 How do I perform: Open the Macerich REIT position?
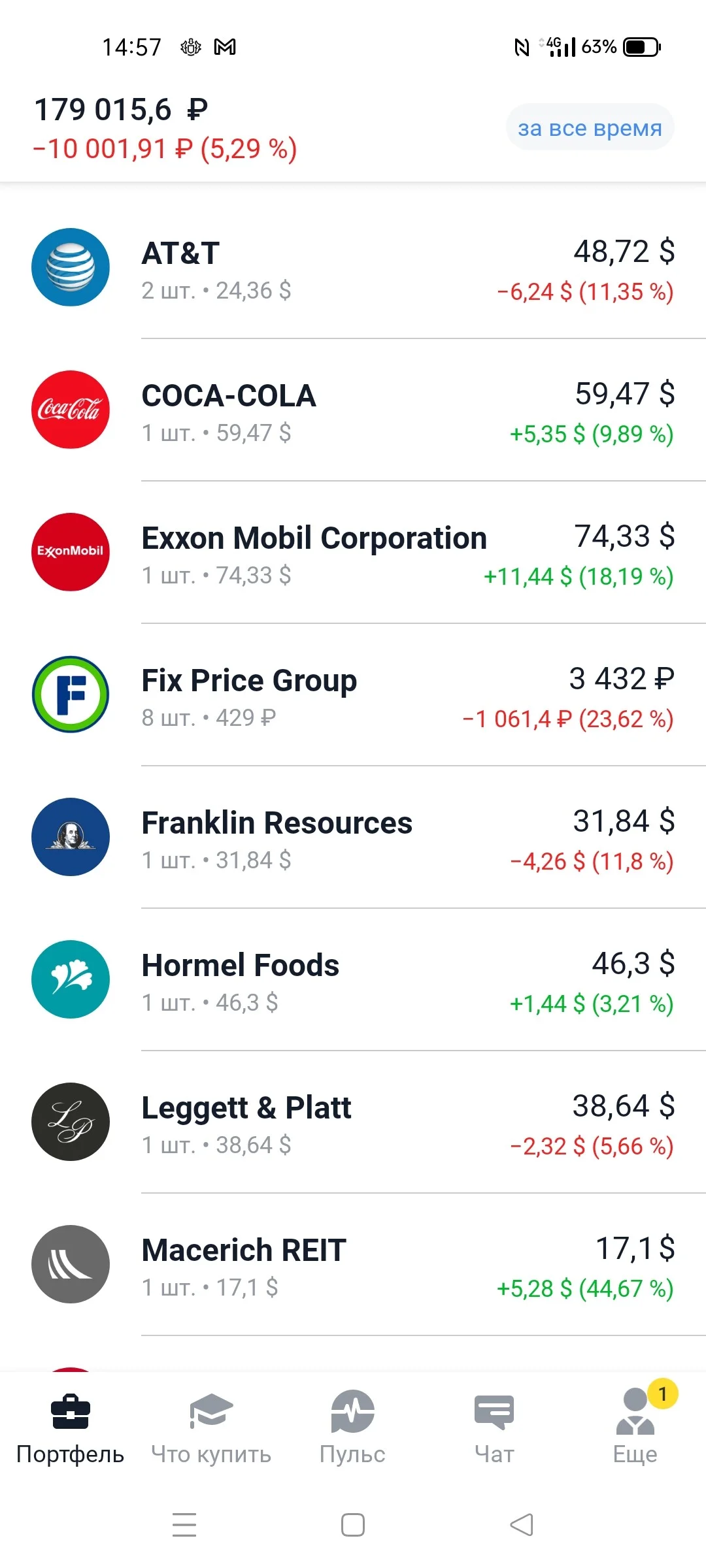(x=353, y=1265)
